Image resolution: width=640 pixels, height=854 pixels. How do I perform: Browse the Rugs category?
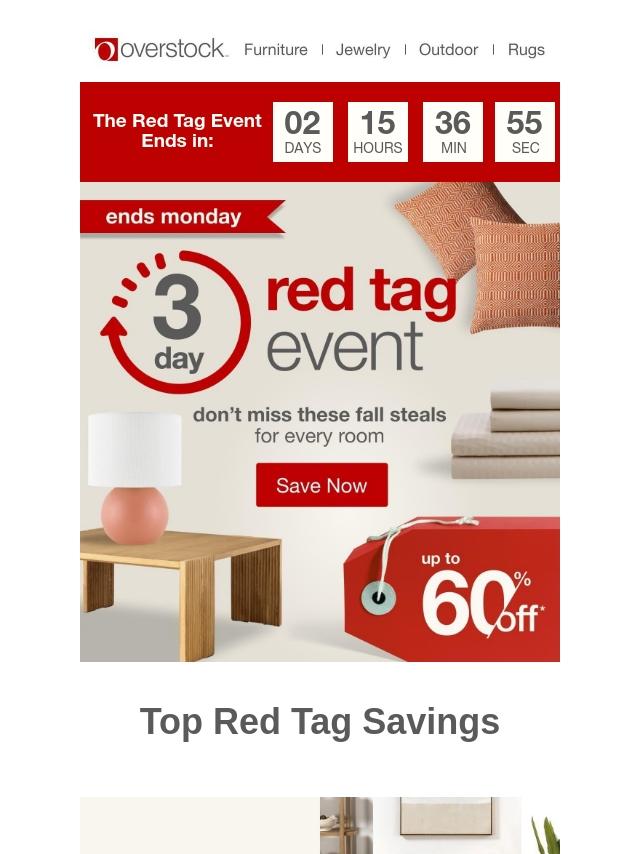[526, 50]
